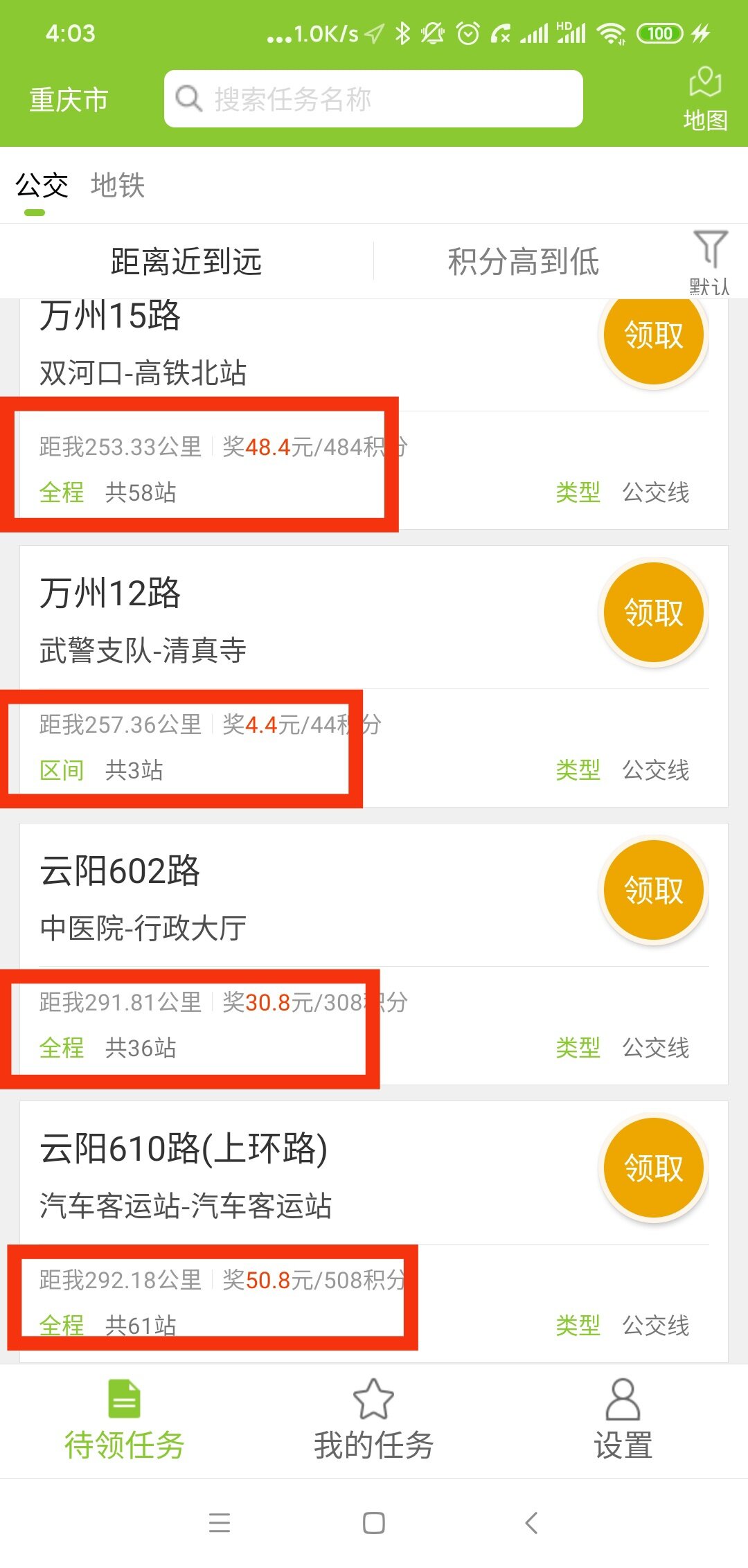Tap the system home button

(373, 1523)
